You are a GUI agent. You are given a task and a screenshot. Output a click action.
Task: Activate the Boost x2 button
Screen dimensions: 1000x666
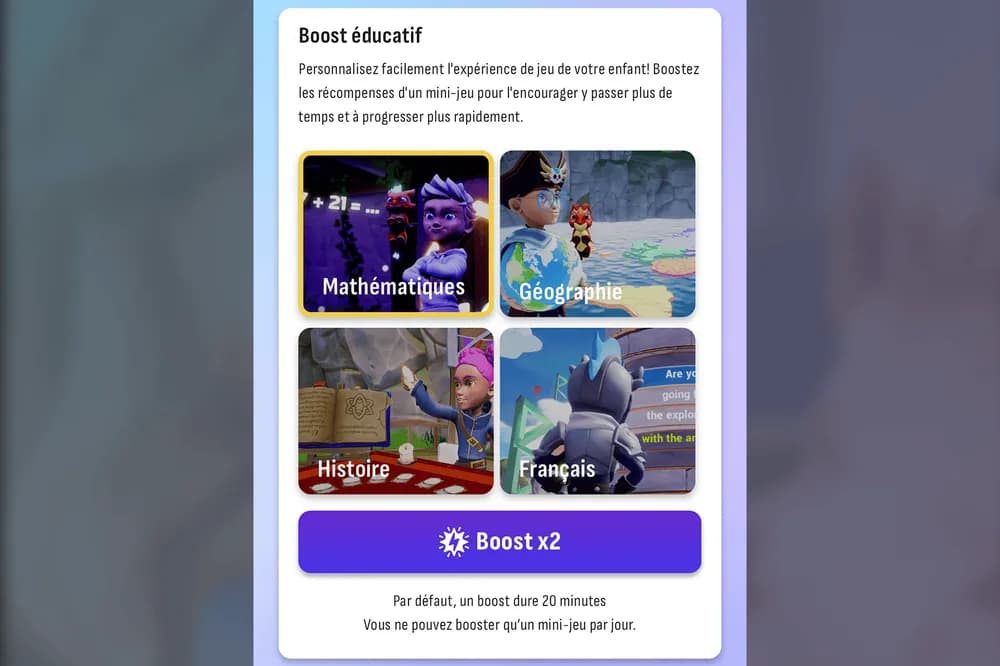[x=499, y=542]
